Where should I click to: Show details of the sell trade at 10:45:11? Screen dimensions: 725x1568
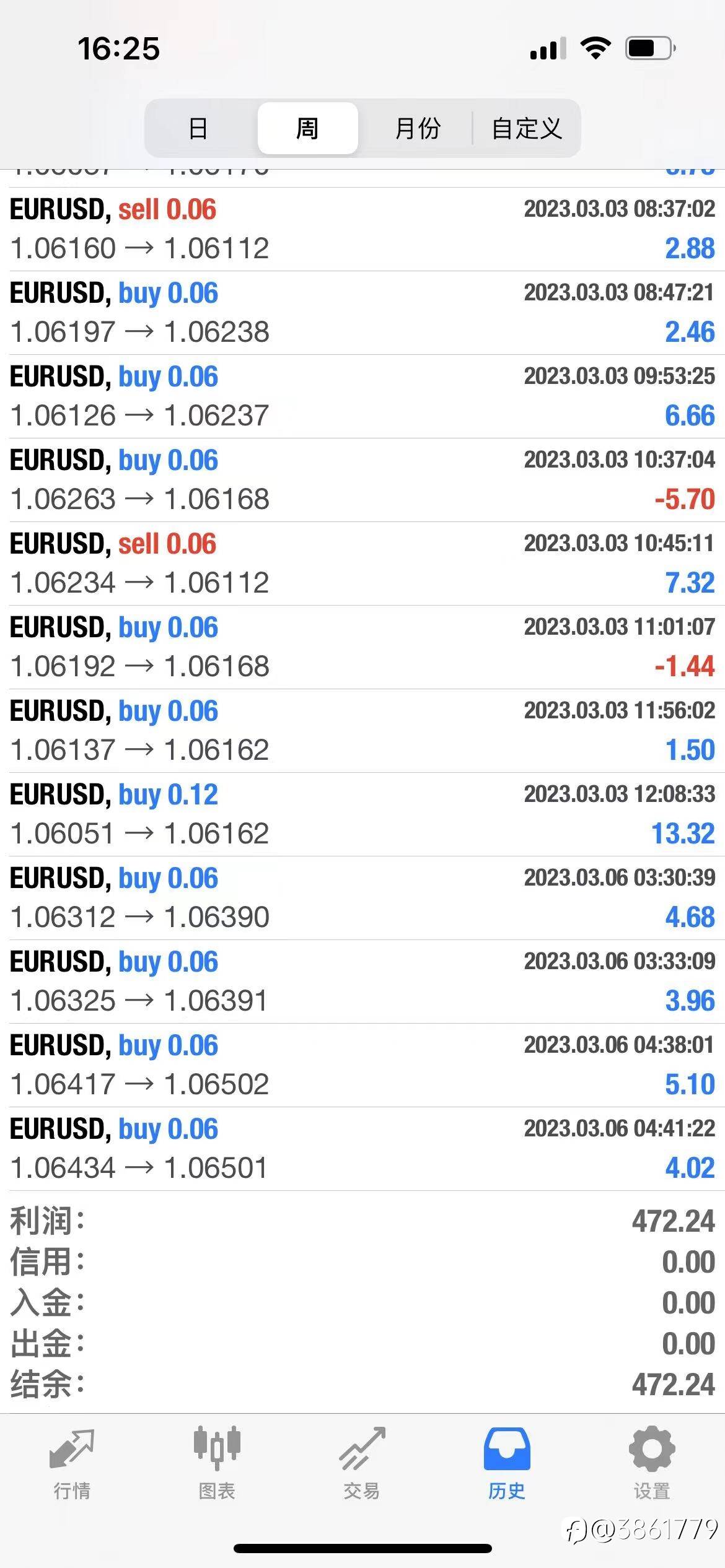[x=362, y=564]
